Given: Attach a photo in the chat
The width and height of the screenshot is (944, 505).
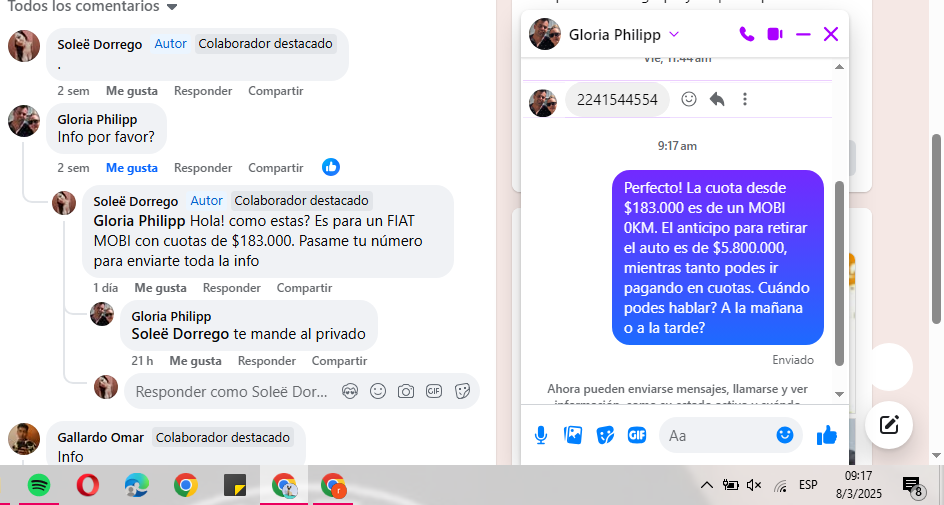Looking at the screenshot, I should [573, 435].
